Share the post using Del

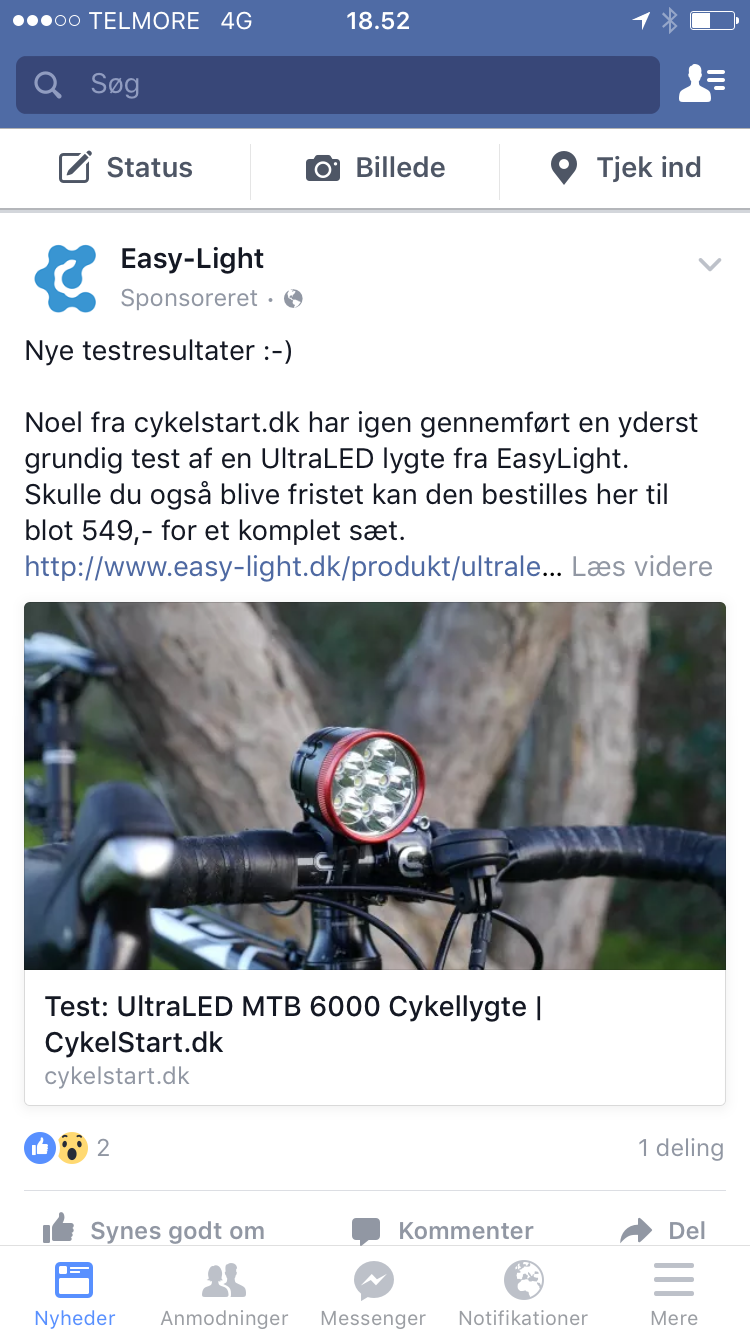(x=663, y=1230)
